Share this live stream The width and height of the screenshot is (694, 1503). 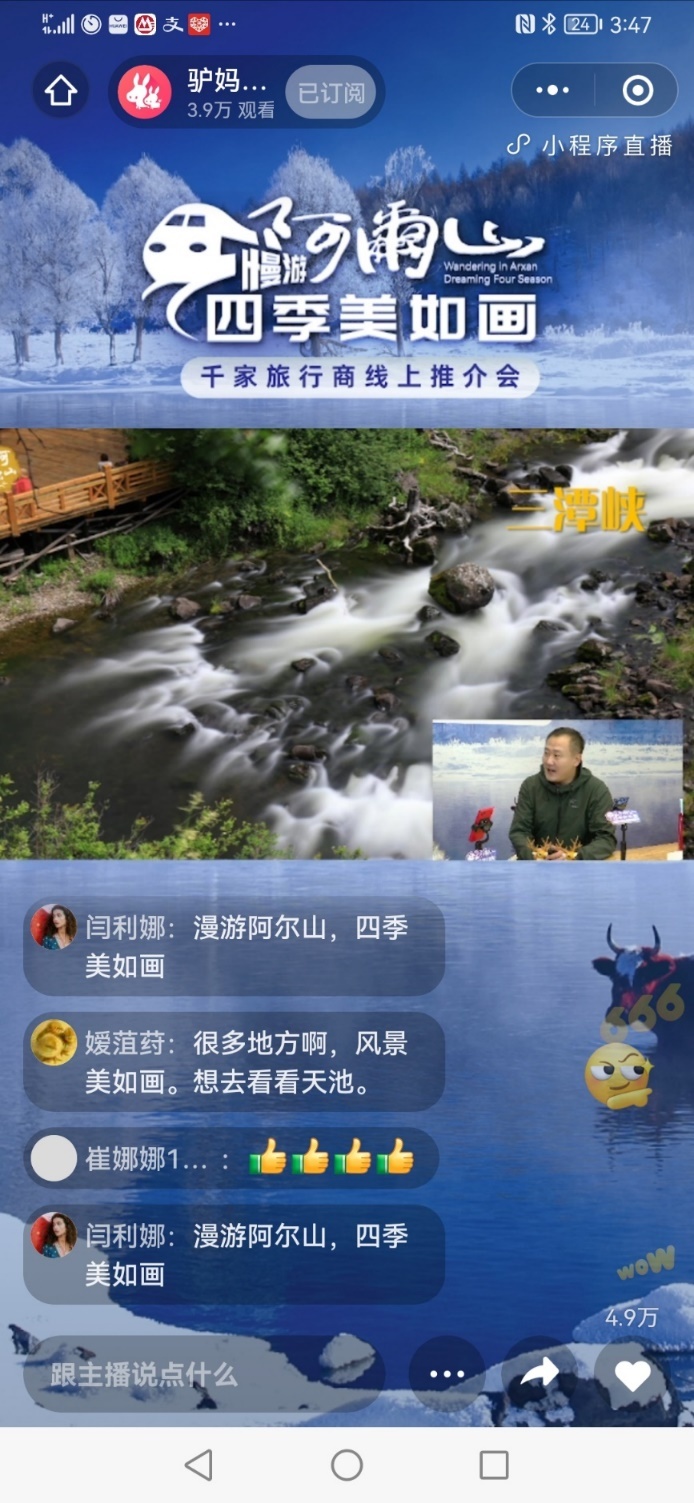coord(539,1374)
